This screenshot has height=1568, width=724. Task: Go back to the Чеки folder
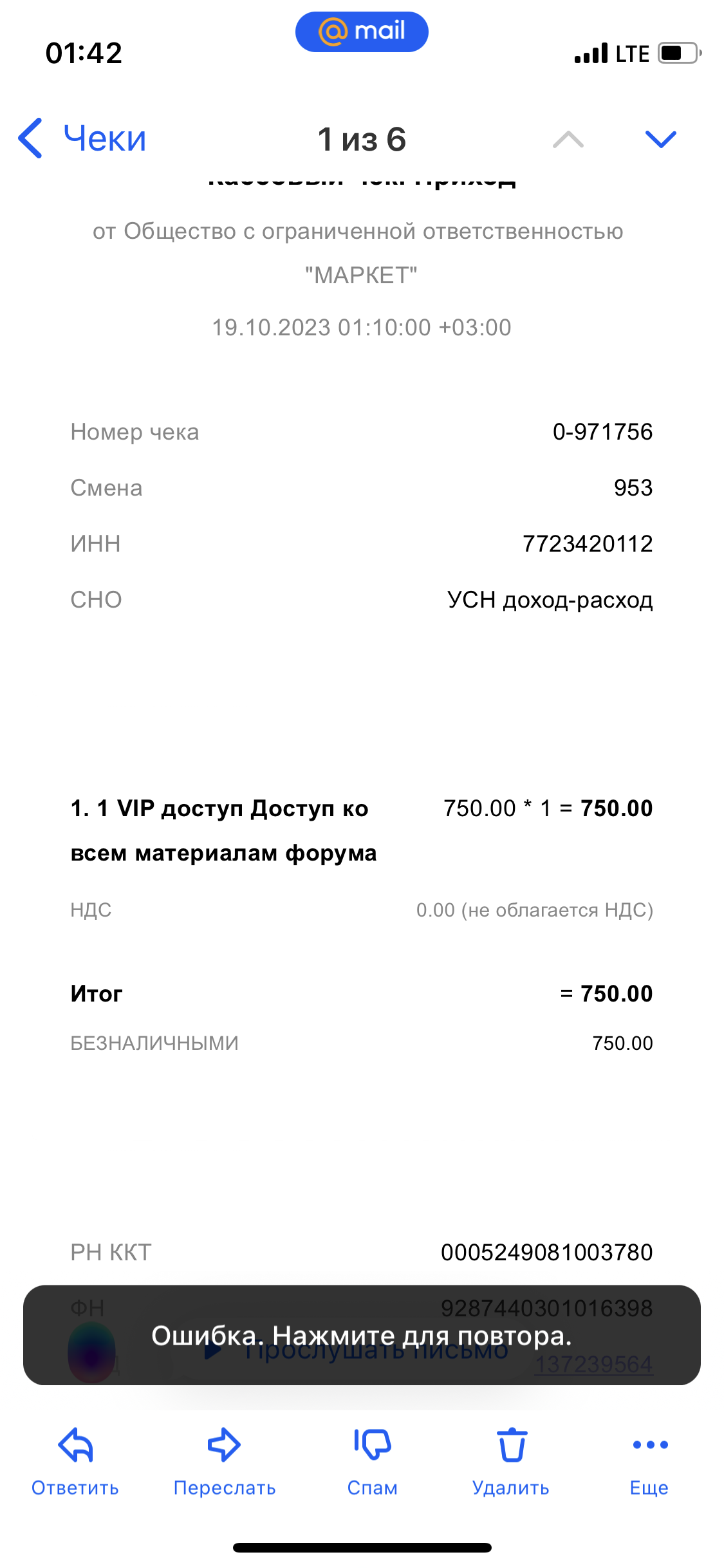[82, 138]
